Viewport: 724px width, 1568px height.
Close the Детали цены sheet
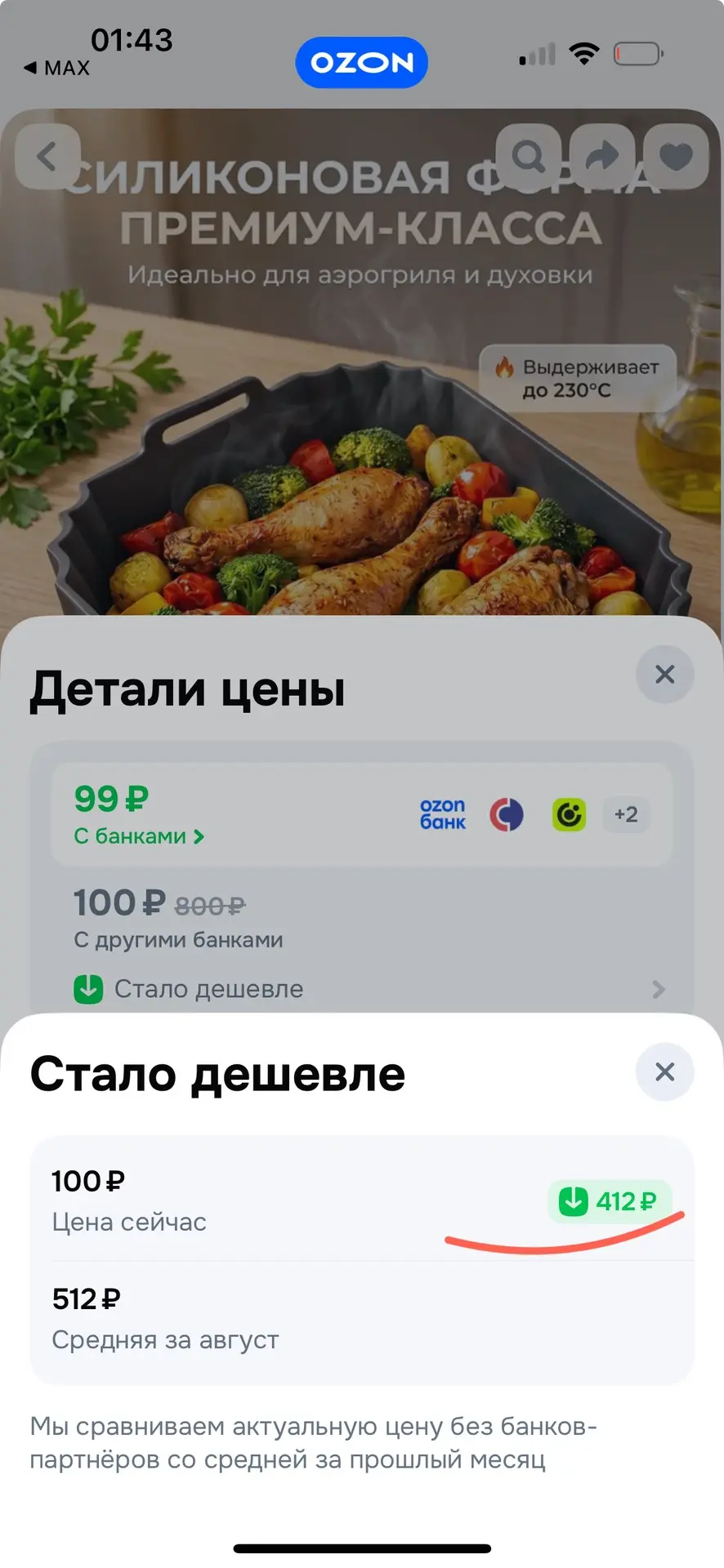(x=664, y=674)
